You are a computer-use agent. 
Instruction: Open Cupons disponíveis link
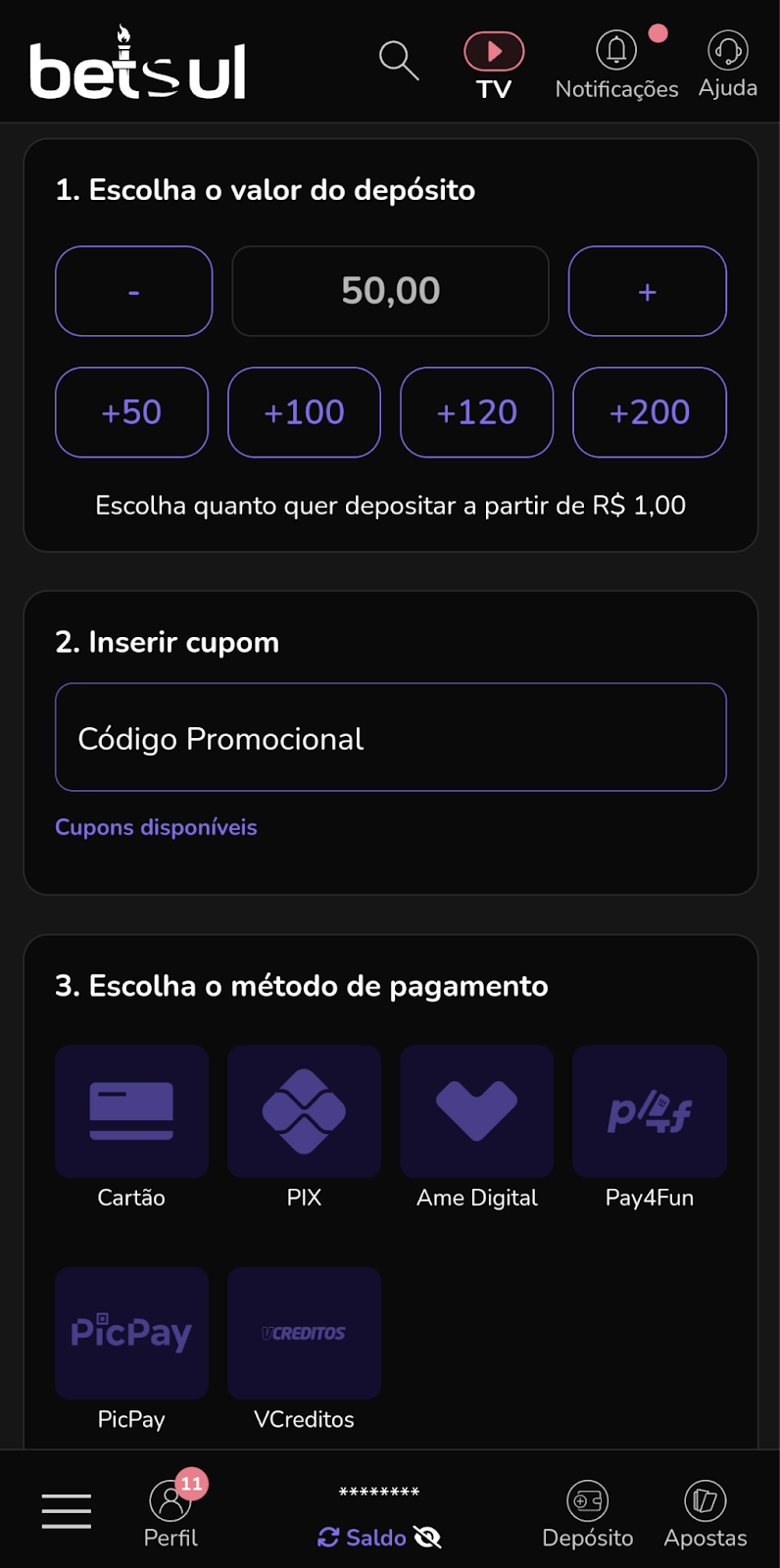coord(156,827)
